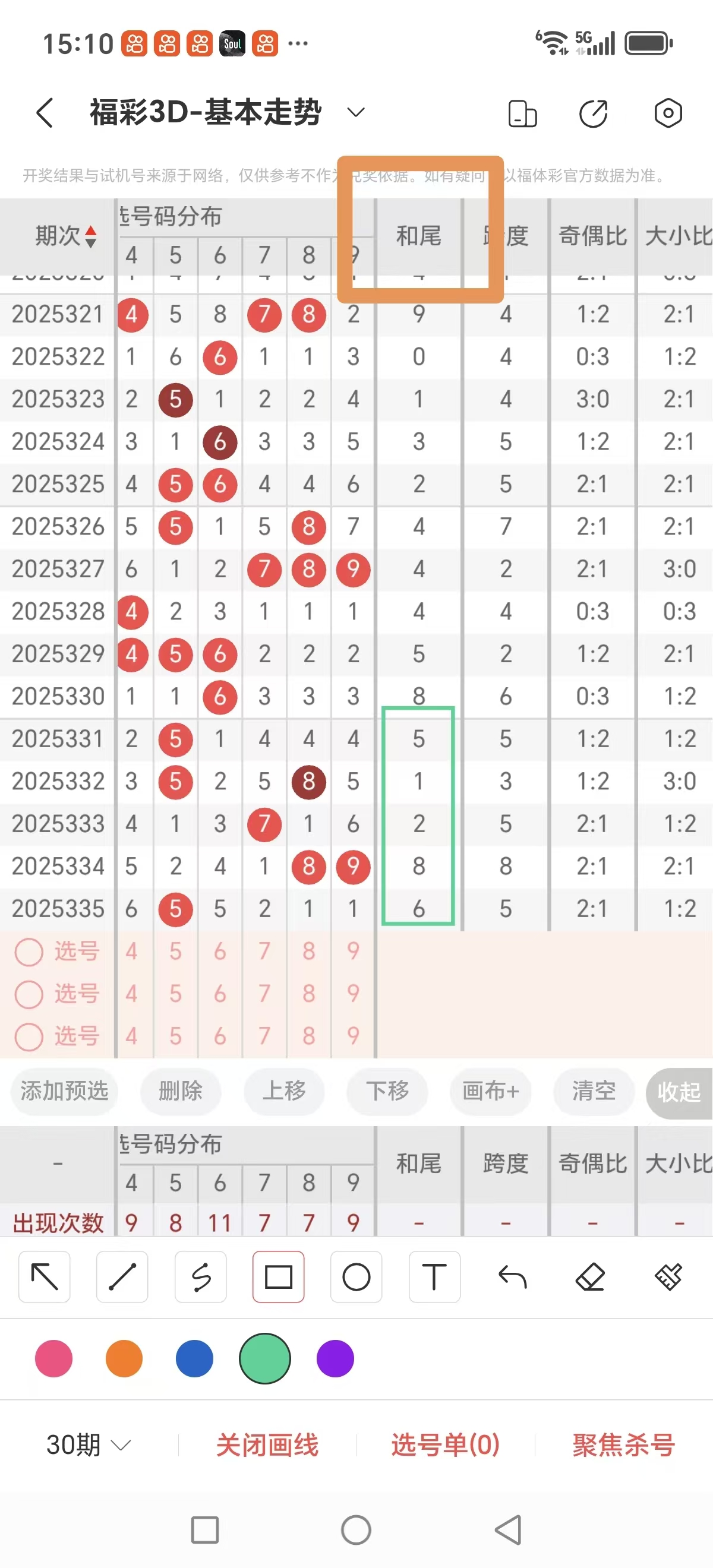Select the arrow drawing tool

point(44,1277)
